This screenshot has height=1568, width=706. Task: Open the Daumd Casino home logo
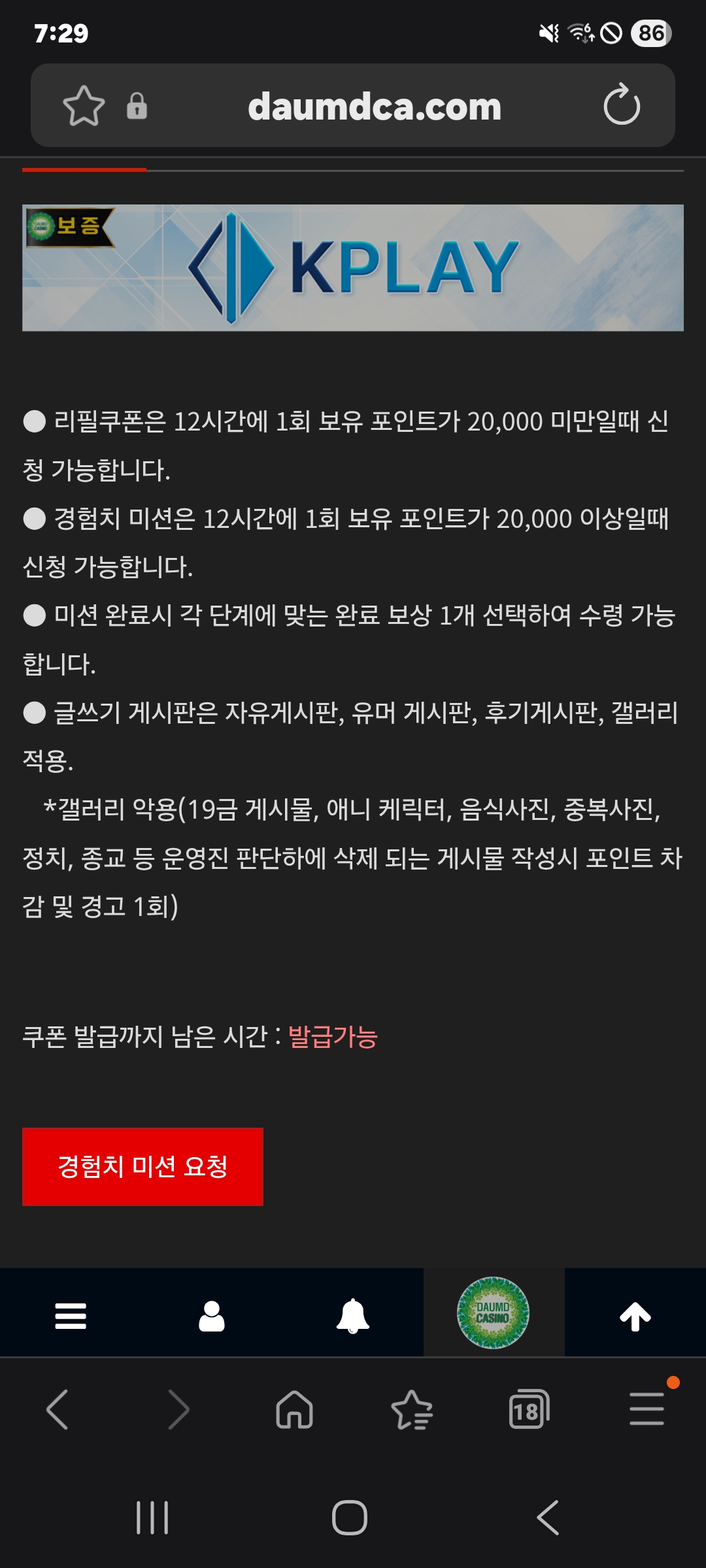[x=493, y=1313]
